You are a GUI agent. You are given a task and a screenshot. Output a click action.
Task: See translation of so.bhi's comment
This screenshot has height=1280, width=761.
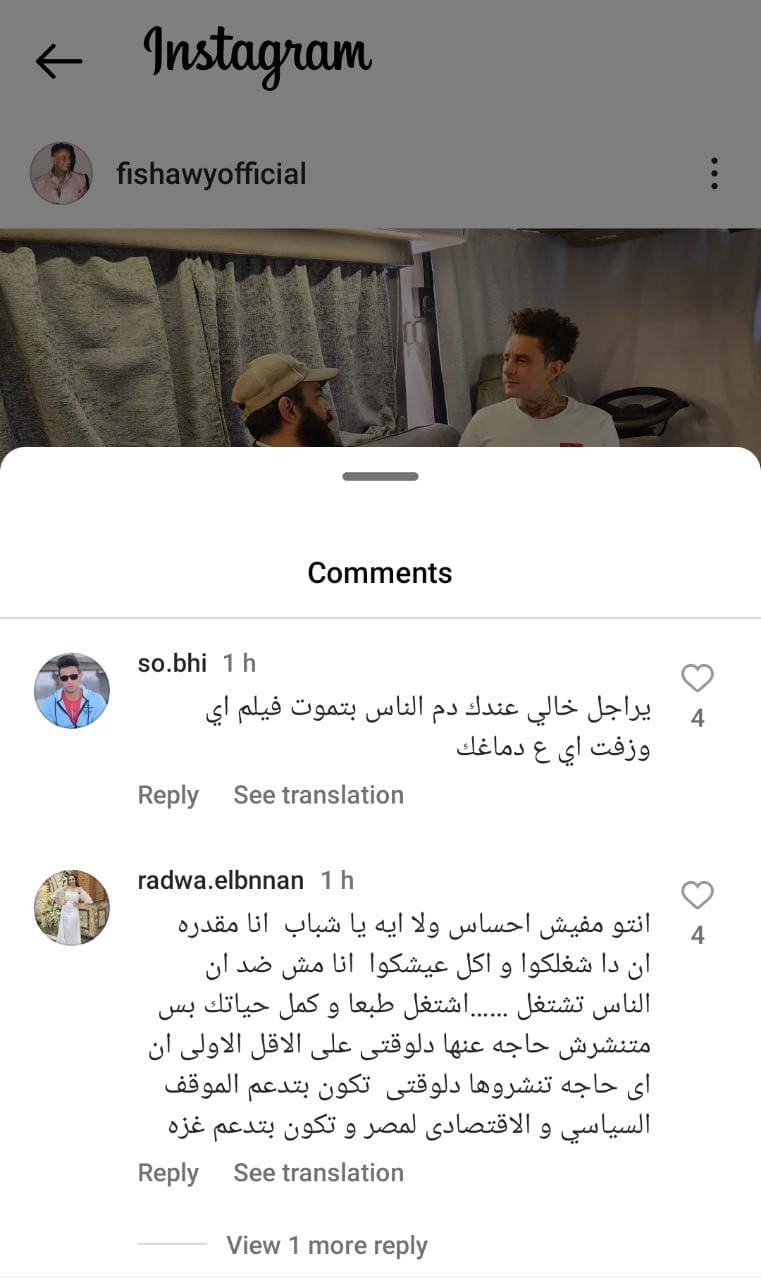tap(318, 795)
